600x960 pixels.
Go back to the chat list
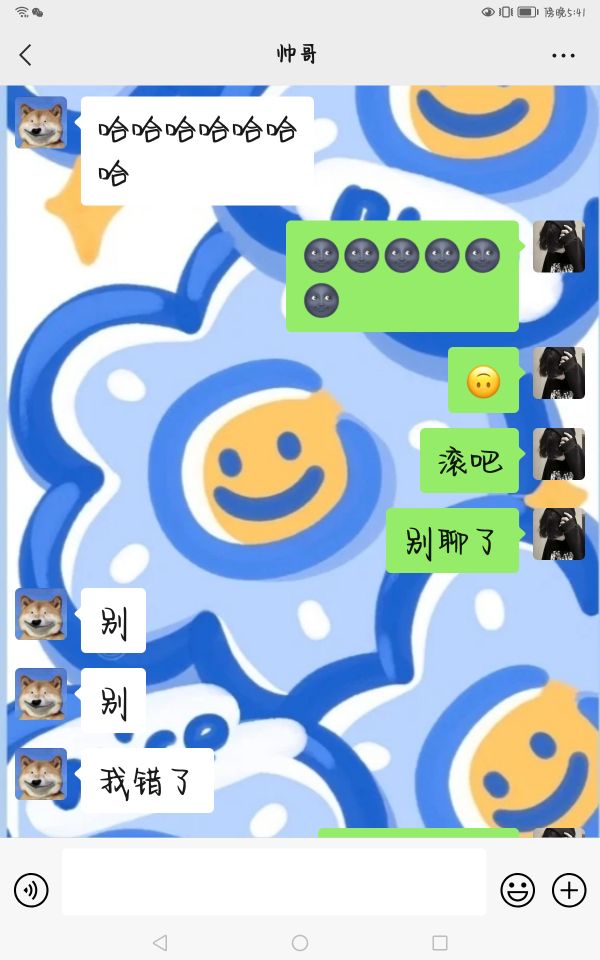click(x=25, y=55)
